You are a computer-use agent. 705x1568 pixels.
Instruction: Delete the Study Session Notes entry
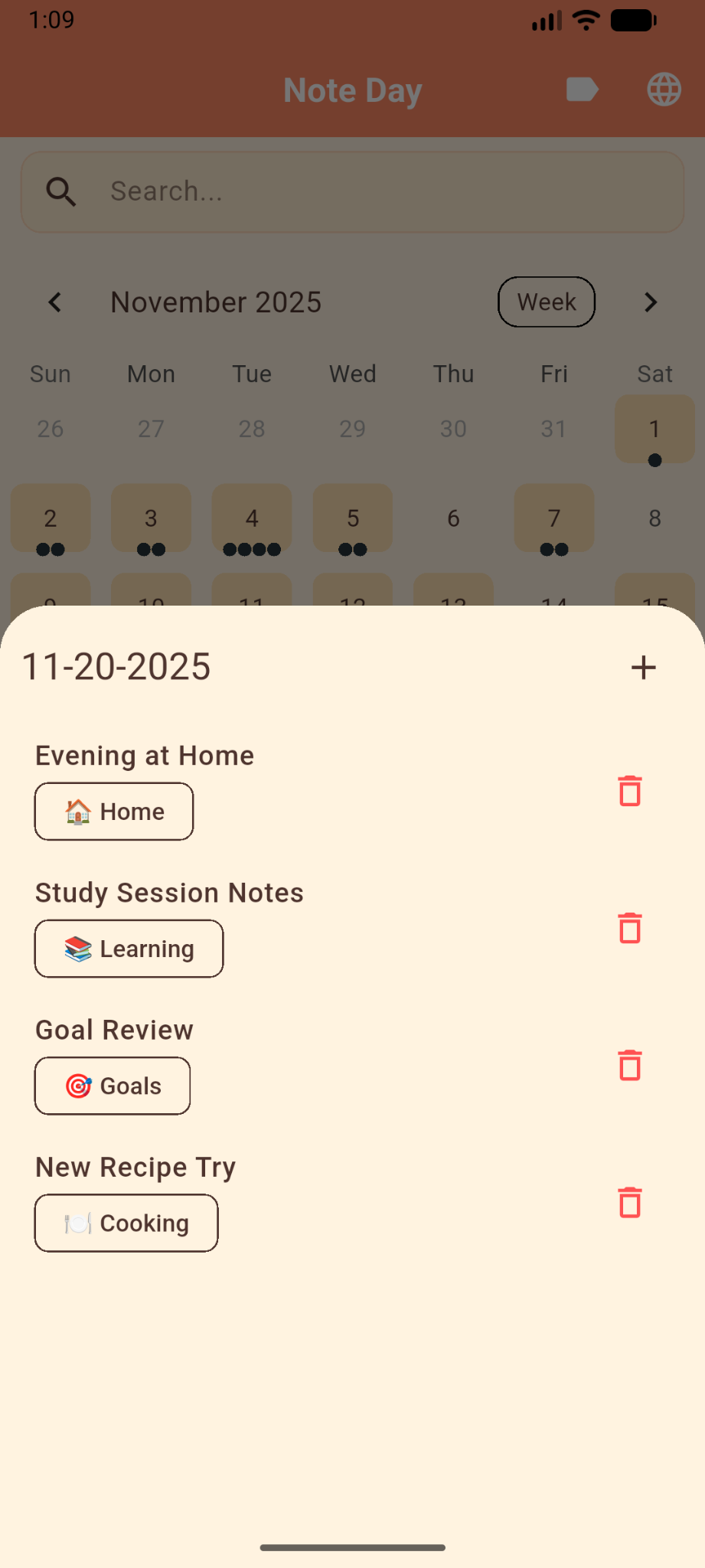[630, 928]
